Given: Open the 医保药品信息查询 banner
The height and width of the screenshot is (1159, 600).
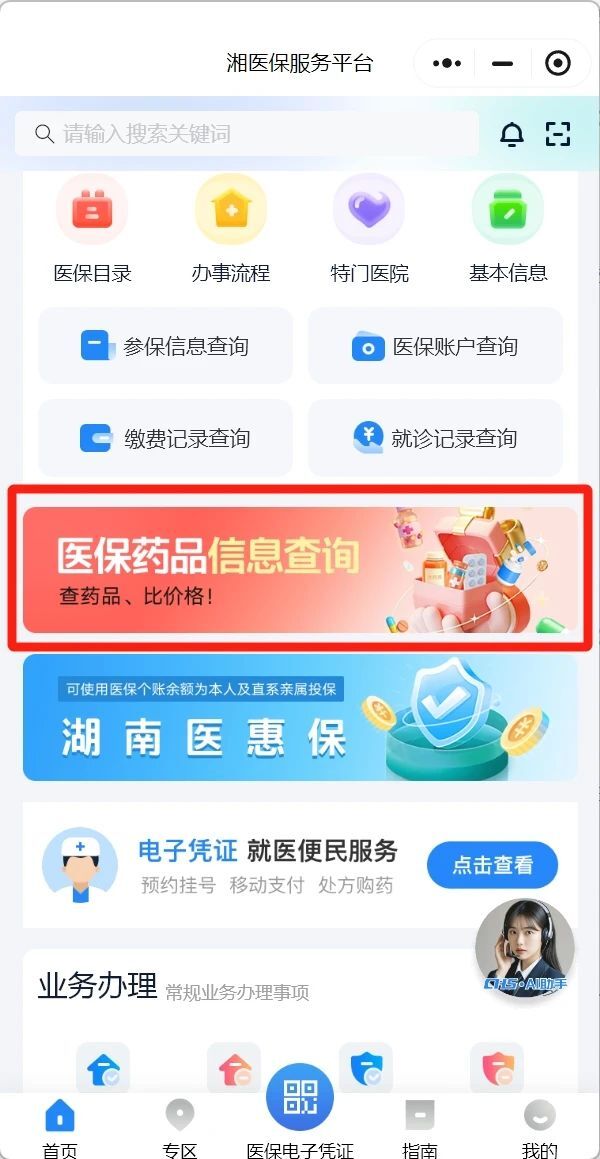Looking at the screenshot, I should (300, 569).
